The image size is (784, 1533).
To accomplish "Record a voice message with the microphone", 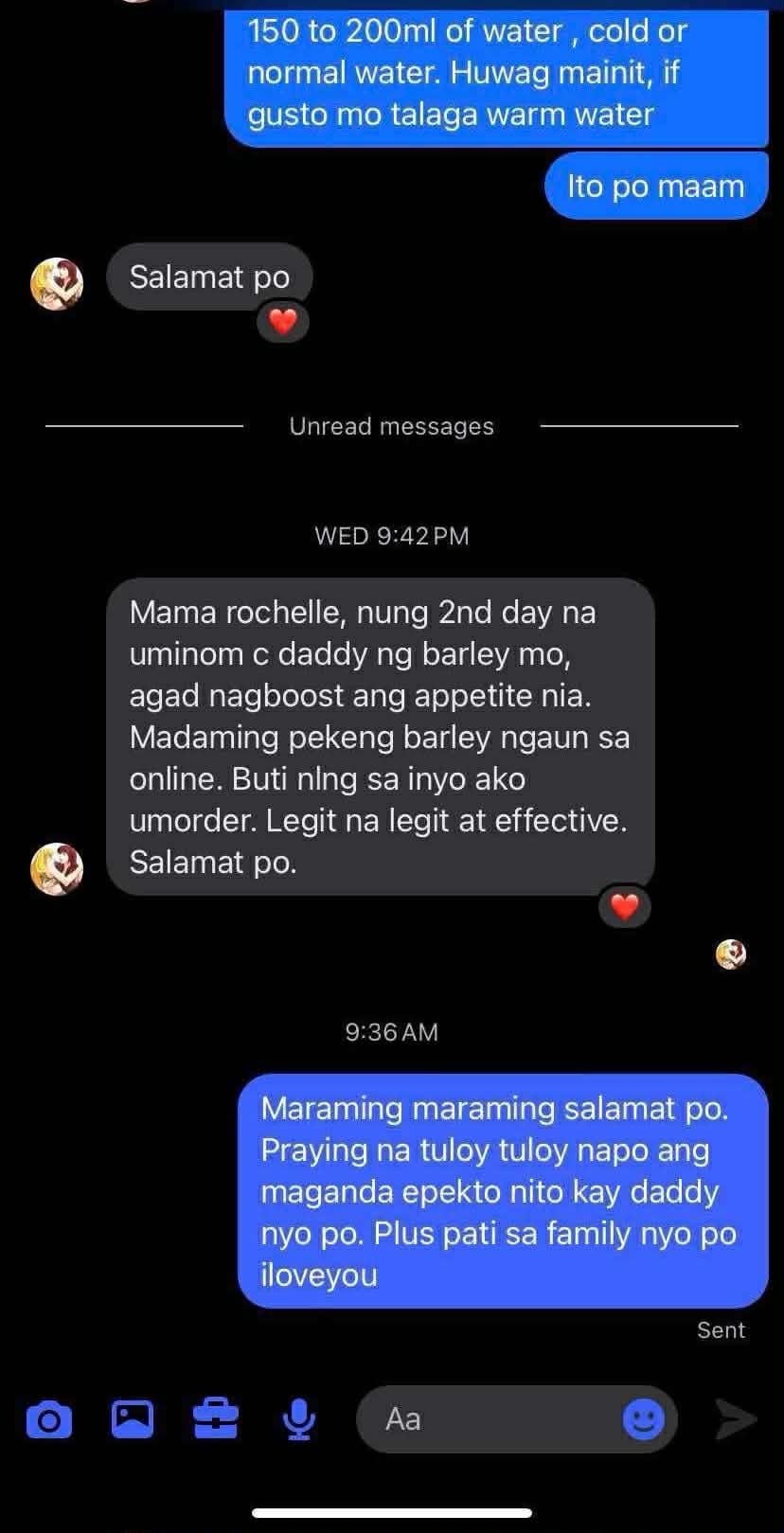I will tap(299, 1418).
